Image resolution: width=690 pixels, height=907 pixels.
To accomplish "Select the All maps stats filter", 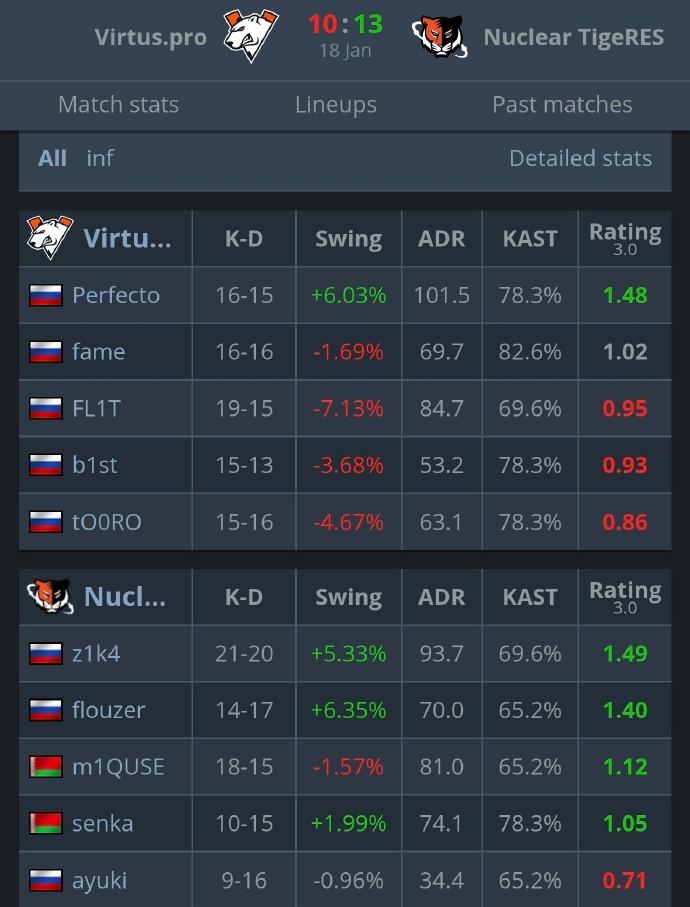I will pos(52,158).
